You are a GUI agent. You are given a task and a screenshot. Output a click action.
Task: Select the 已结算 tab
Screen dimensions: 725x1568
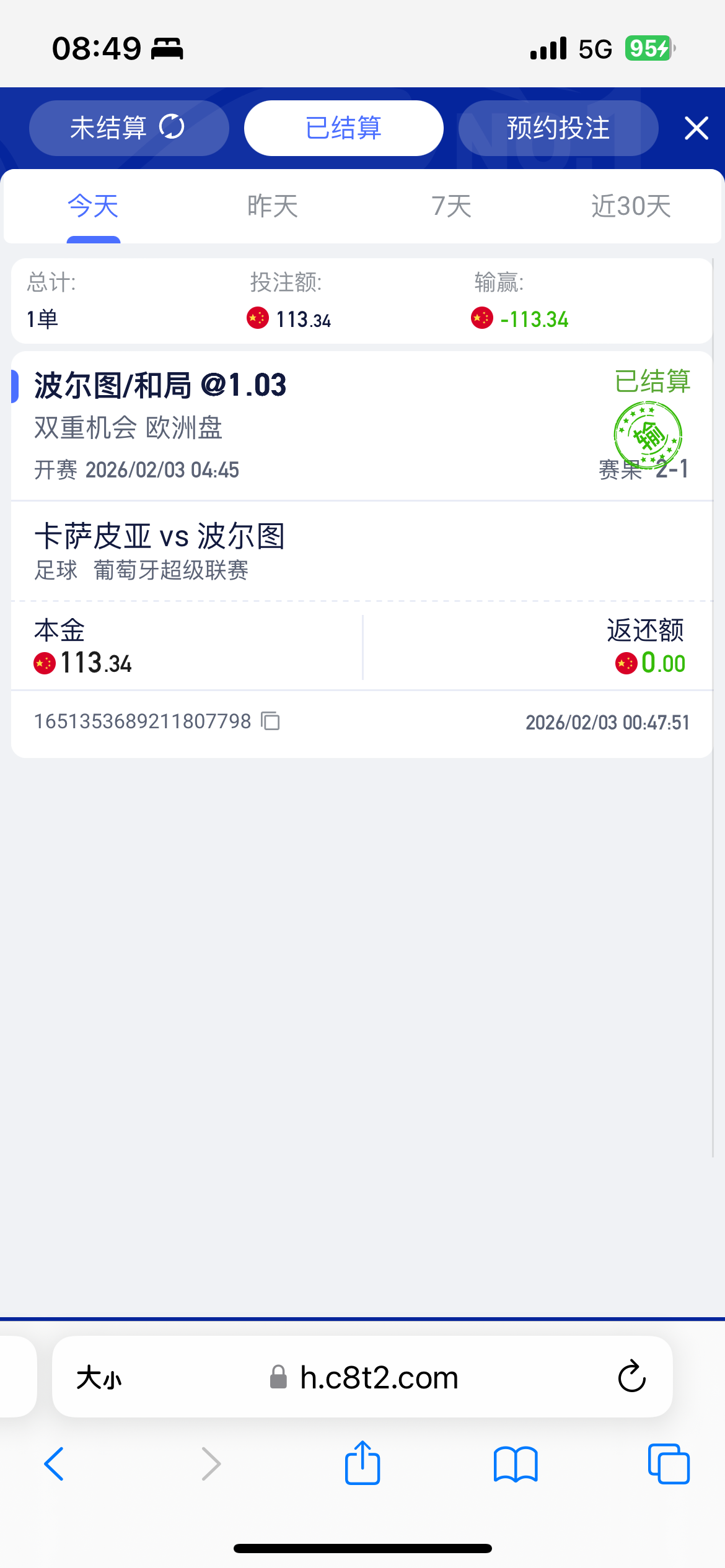343,128
